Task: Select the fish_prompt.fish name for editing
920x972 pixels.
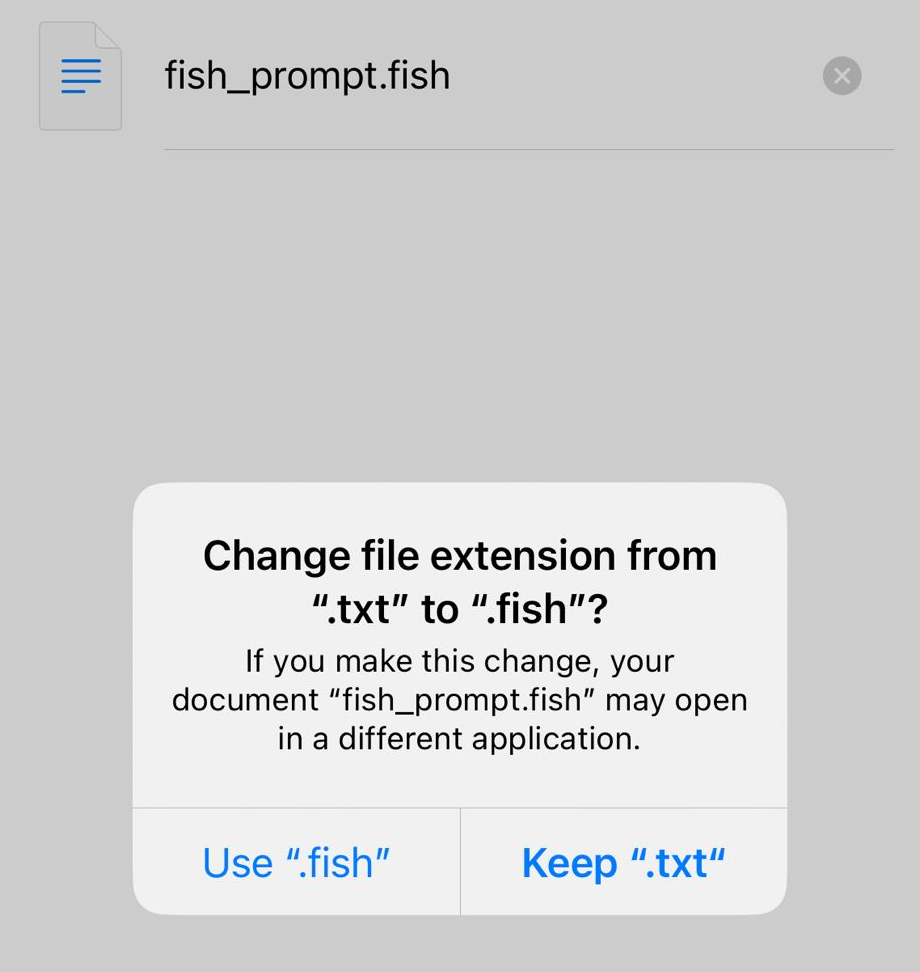Action: point(307,75)
